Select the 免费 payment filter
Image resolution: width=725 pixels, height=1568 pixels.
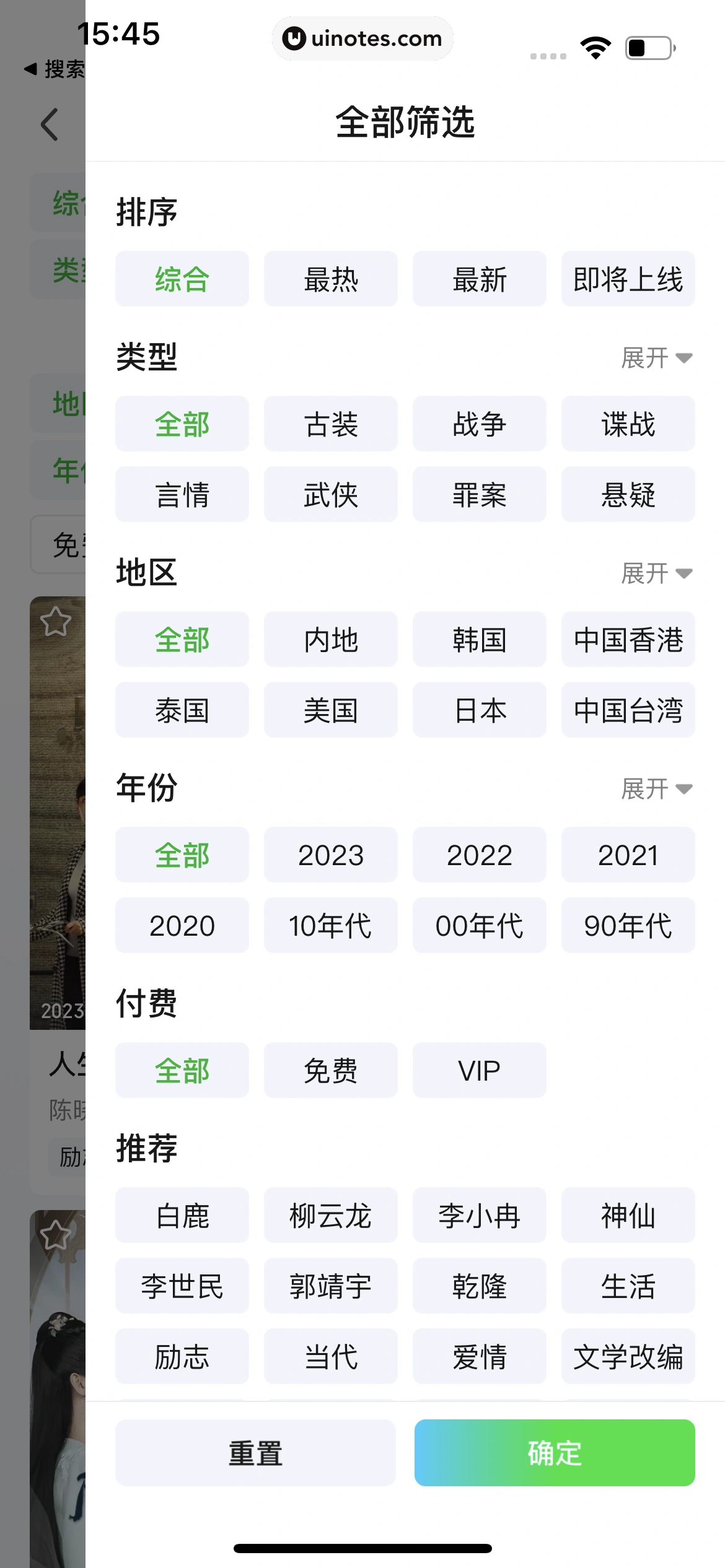pos(330,1069)
